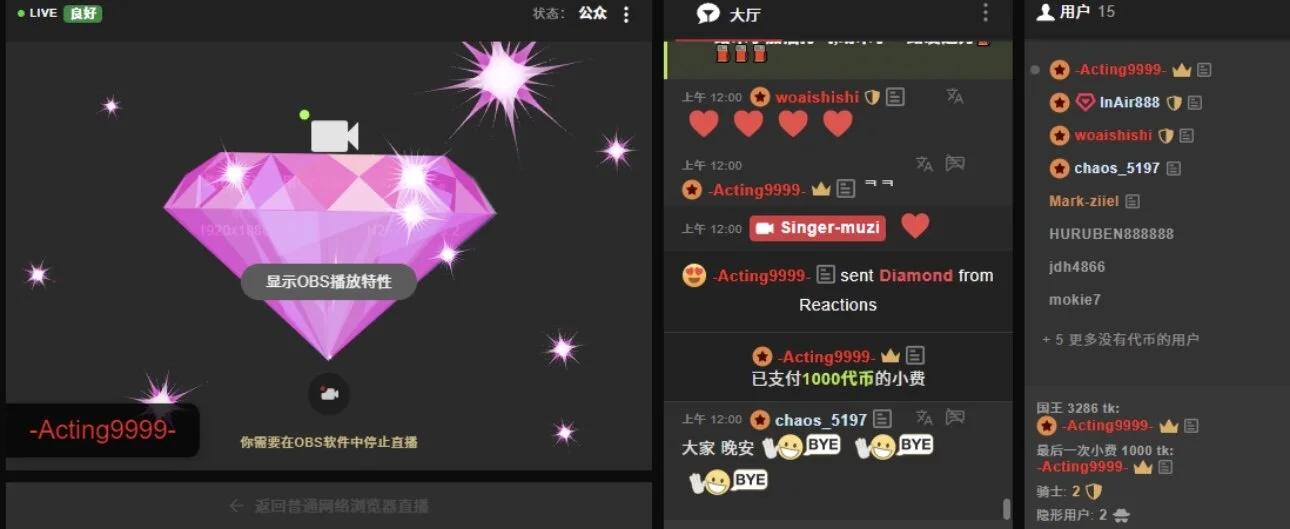This screenshot has width=1290, height=529.
Task: Open user jdh4866 in the list
Action: (1077, 267)
